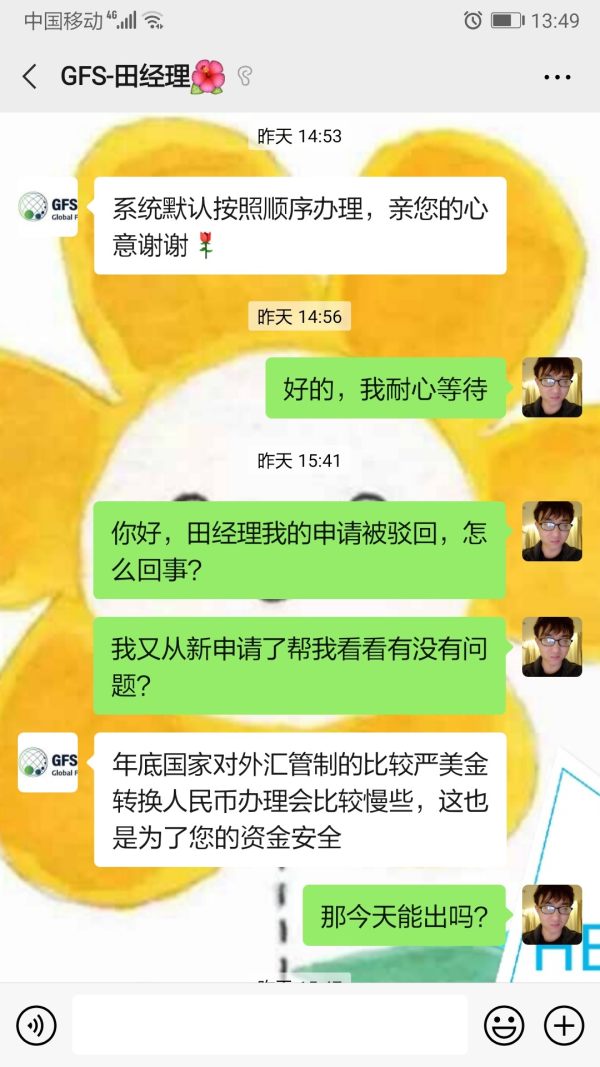
Task: Open the chat options three-dot menu
Action: click(557, 78)
